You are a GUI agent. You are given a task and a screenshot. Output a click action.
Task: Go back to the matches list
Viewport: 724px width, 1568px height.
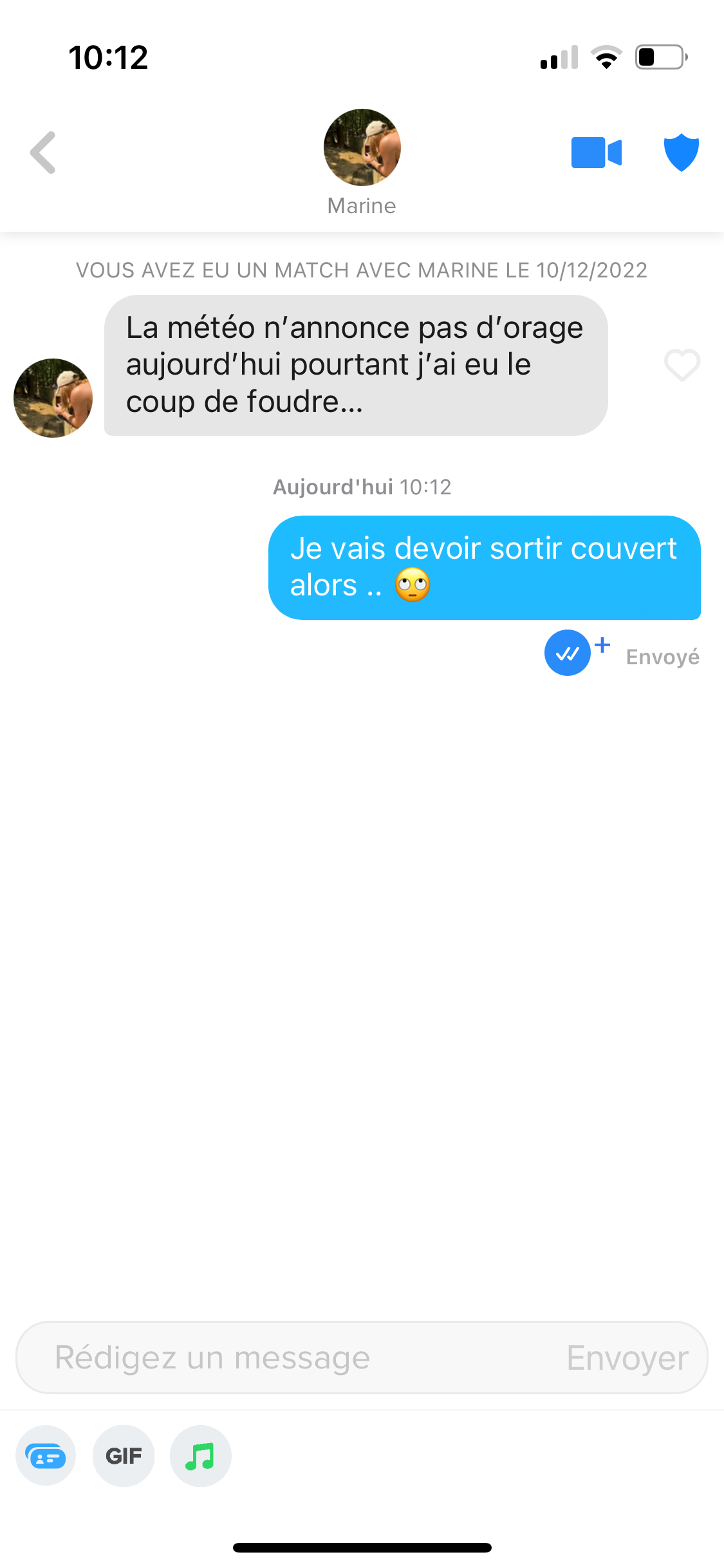click(43, 153)
